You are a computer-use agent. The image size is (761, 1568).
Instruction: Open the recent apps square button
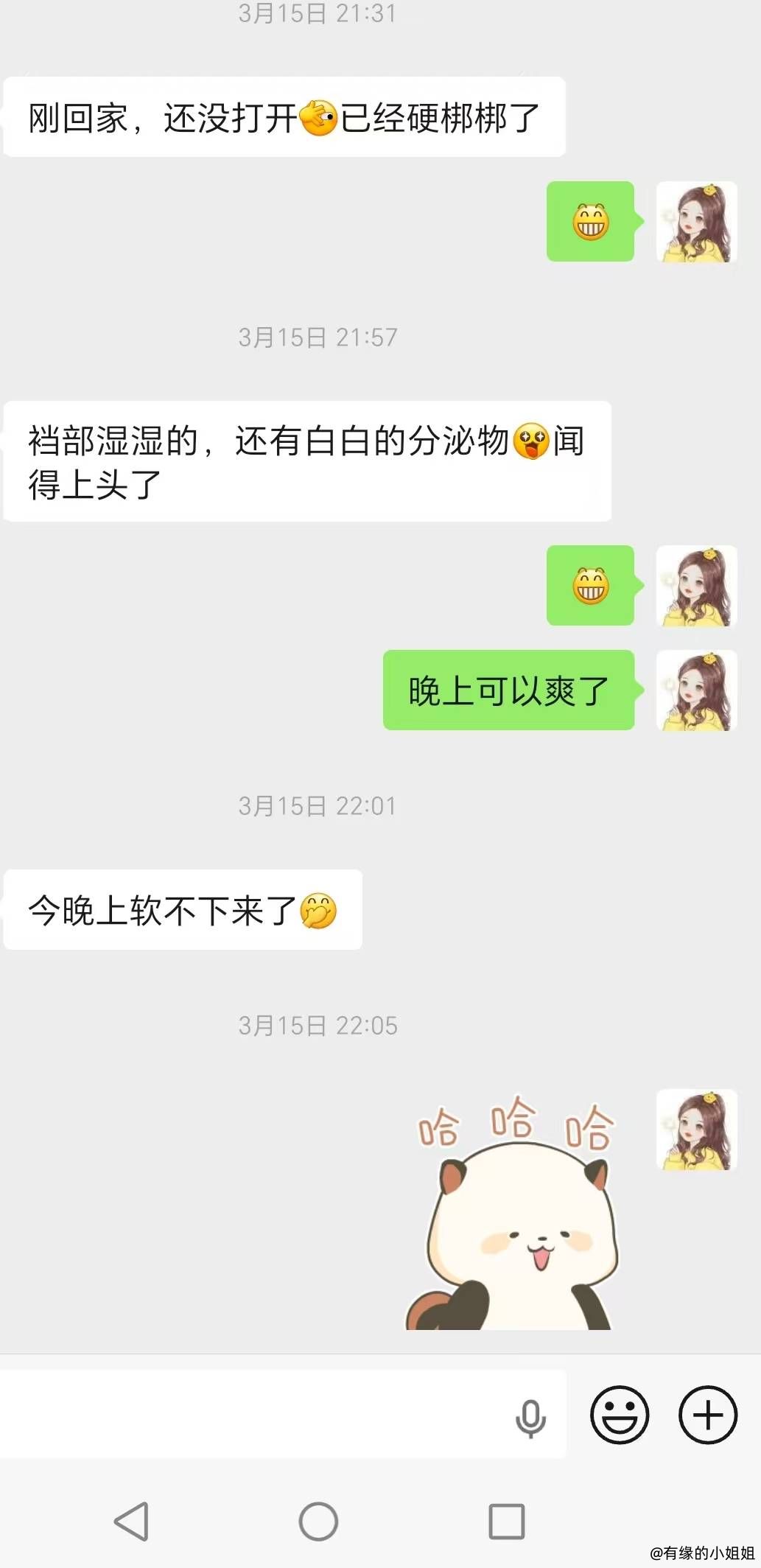[507, 1521]
